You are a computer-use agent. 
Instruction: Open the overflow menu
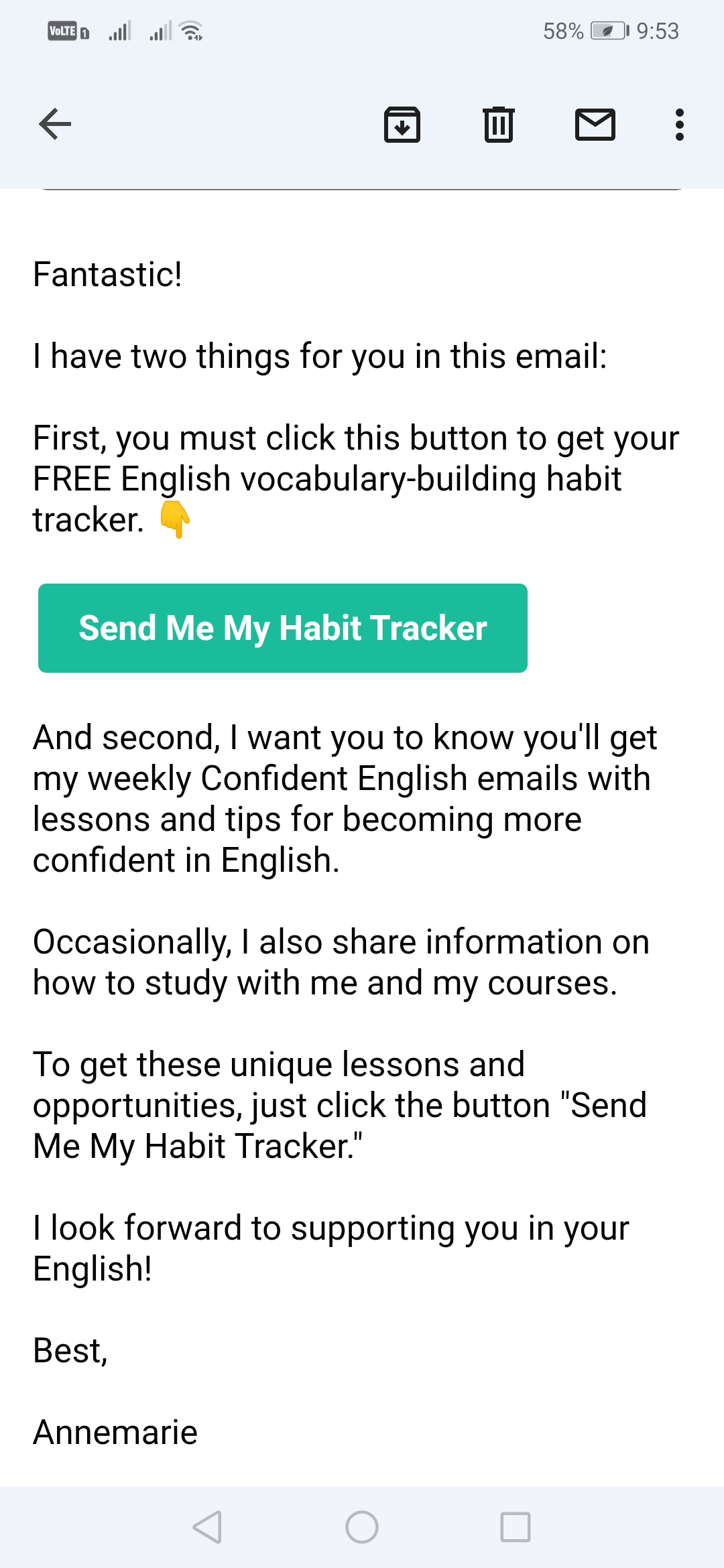(x=679, y=124)
